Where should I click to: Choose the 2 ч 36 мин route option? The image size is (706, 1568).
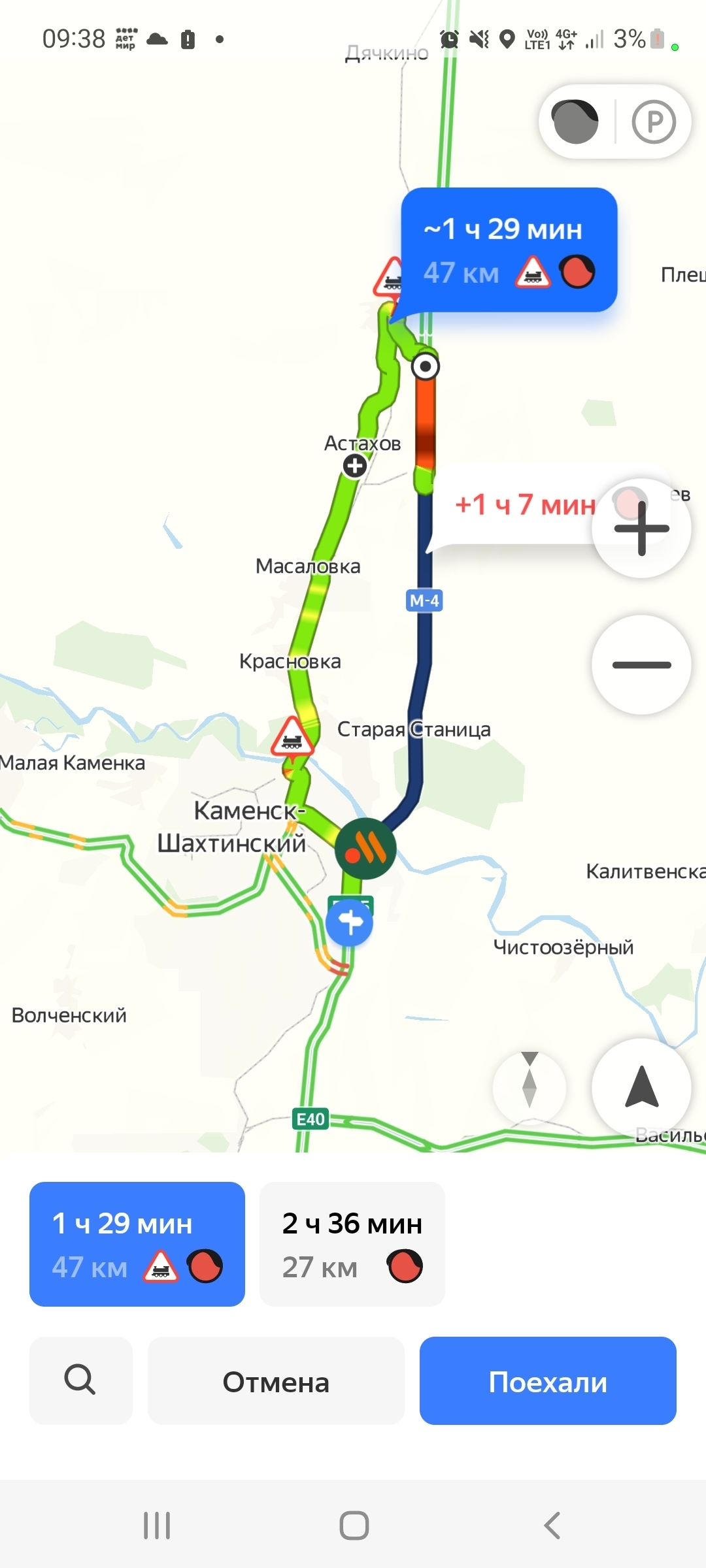click(x=352, y=1244)
